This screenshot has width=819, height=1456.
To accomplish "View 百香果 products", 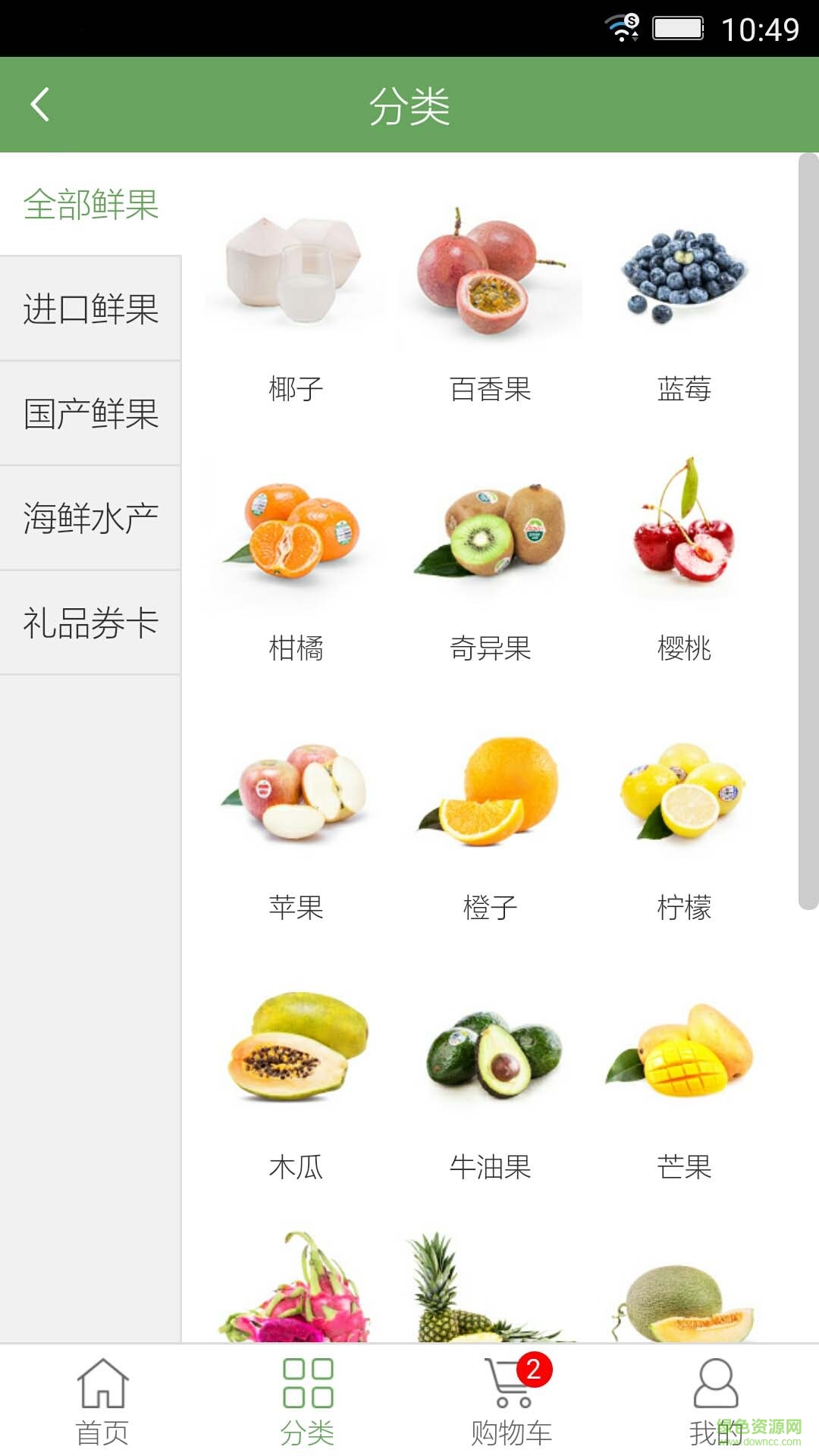I will [490, 303].
